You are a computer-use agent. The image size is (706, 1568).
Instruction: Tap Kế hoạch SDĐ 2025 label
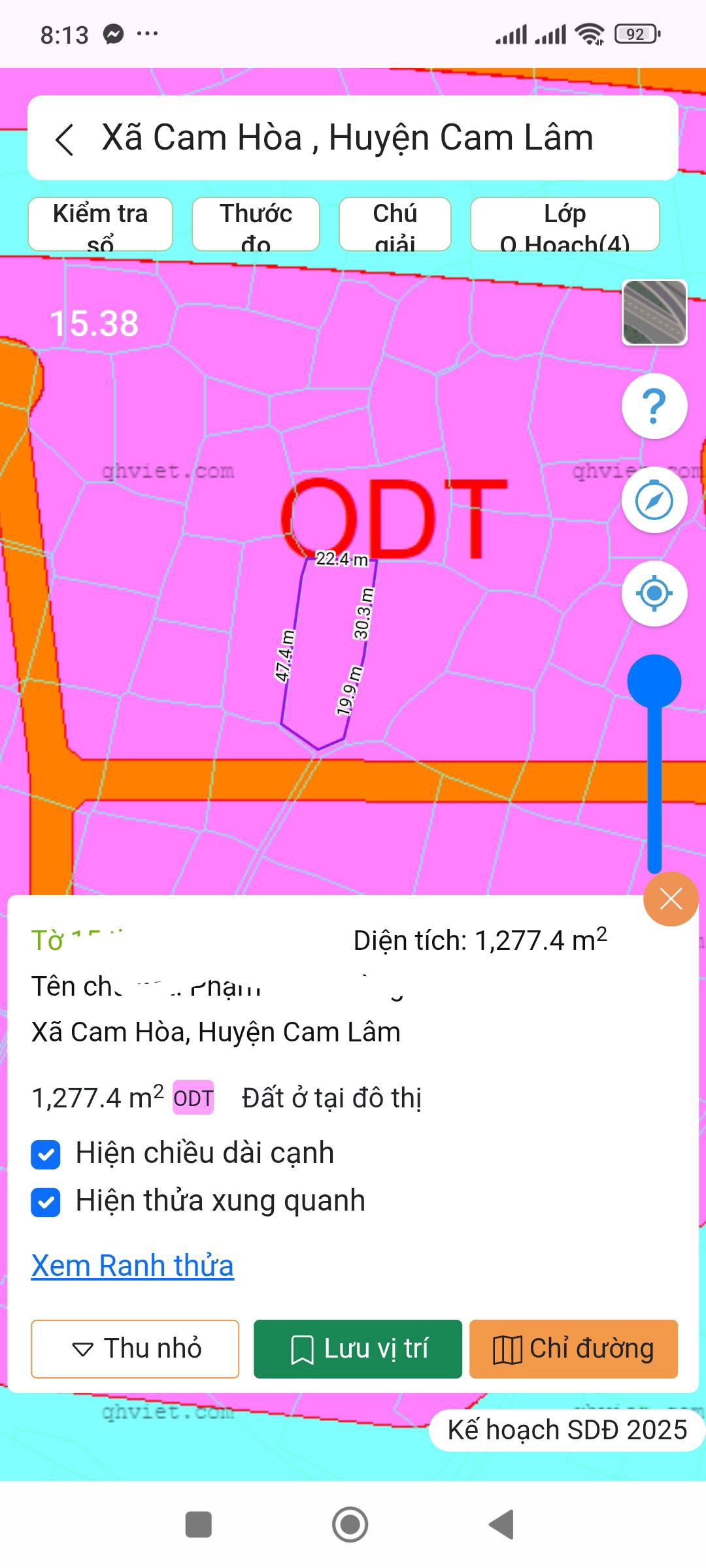pyautogui.click(x=567, y=1430)
